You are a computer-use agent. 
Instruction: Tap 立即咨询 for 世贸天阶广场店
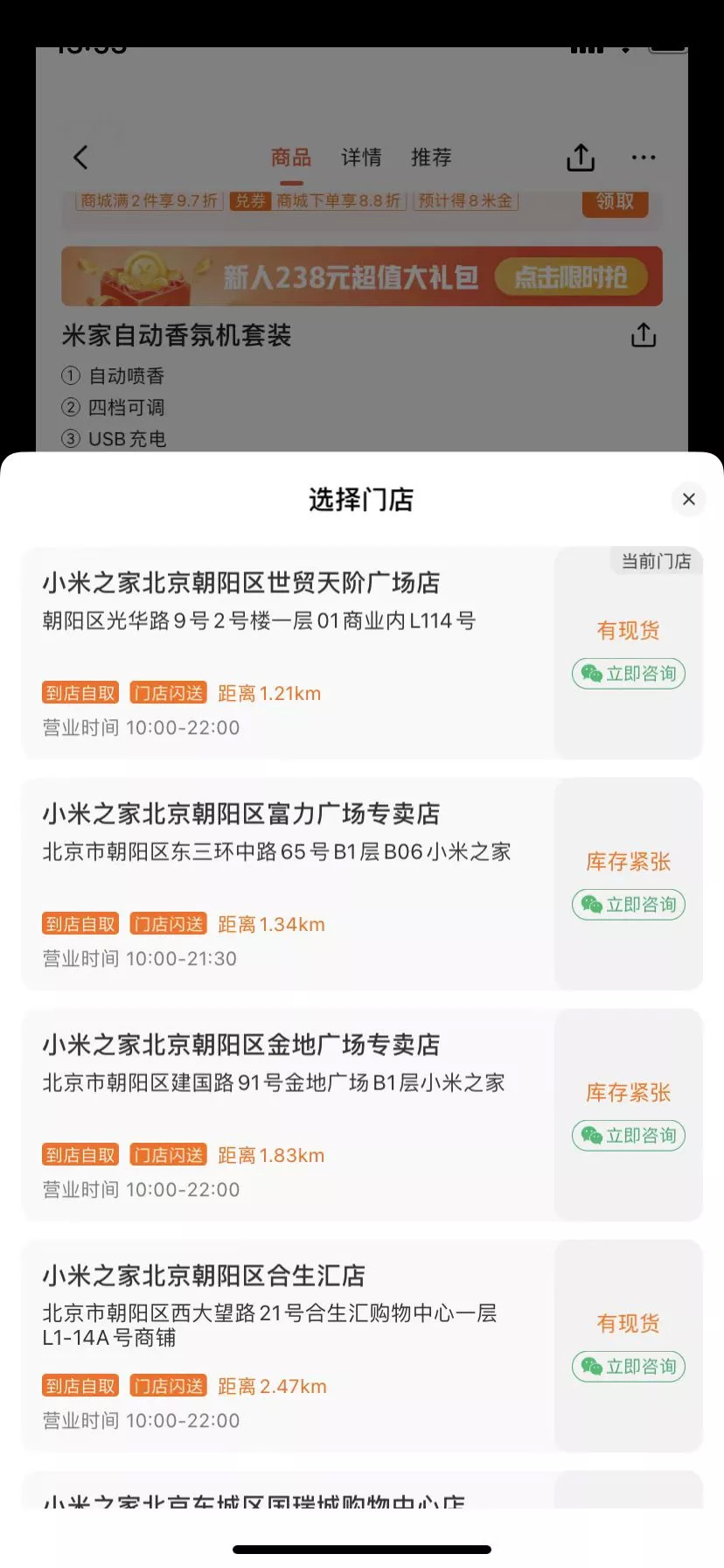coord(628,674)
